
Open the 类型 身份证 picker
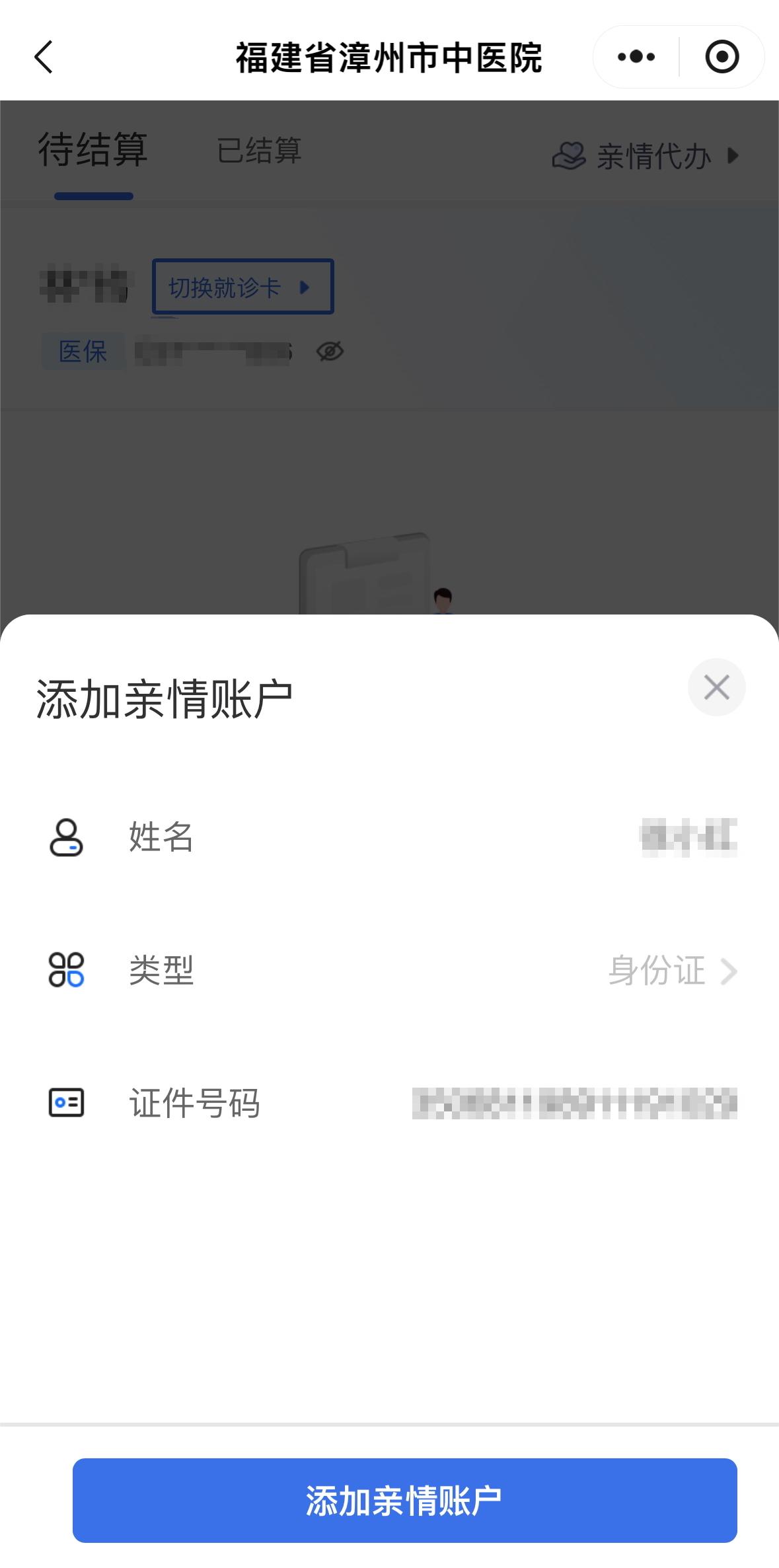671,971
